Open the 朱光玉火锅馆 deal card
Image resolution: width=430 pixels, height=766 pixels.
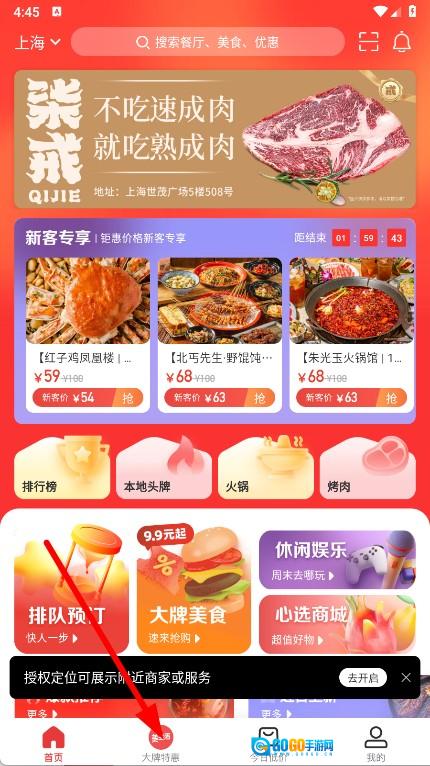pos(352,335)
